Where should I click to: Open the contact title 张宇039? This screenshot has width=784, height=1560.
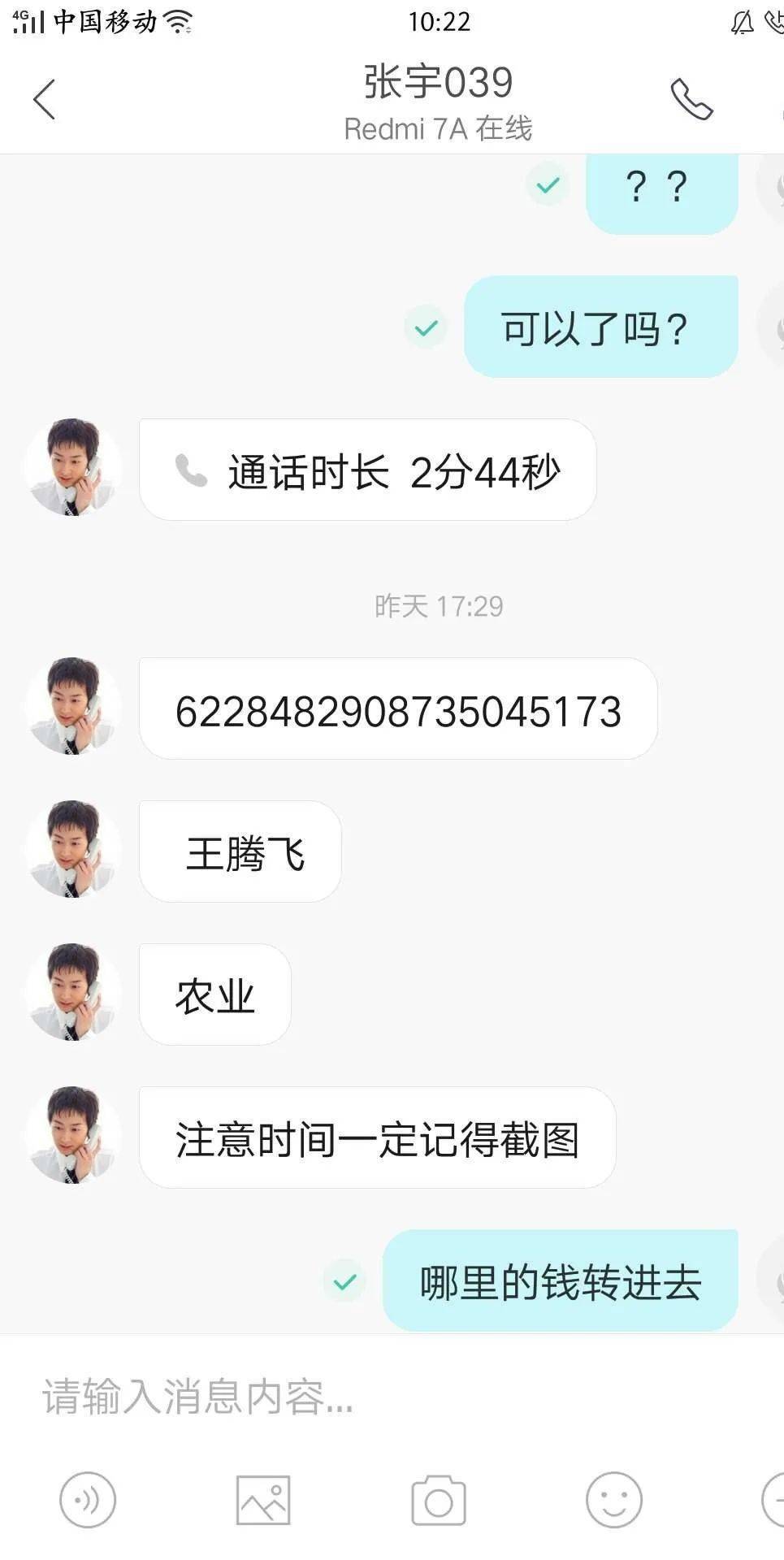pyautogui.click(x=438, y=80)
